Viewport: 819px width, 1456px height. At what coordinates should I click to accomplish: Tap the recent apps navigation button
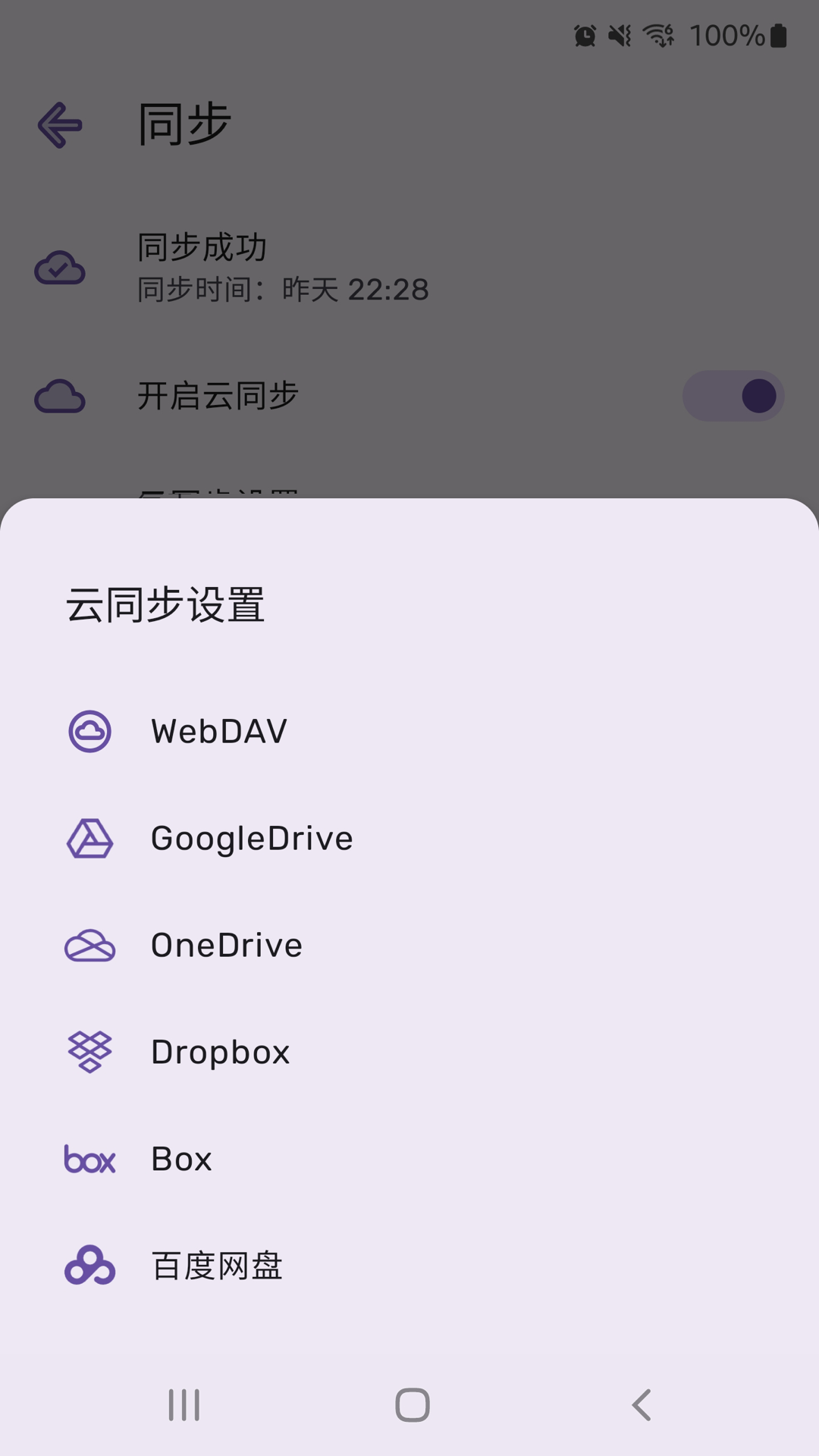tap(184, 1404)
